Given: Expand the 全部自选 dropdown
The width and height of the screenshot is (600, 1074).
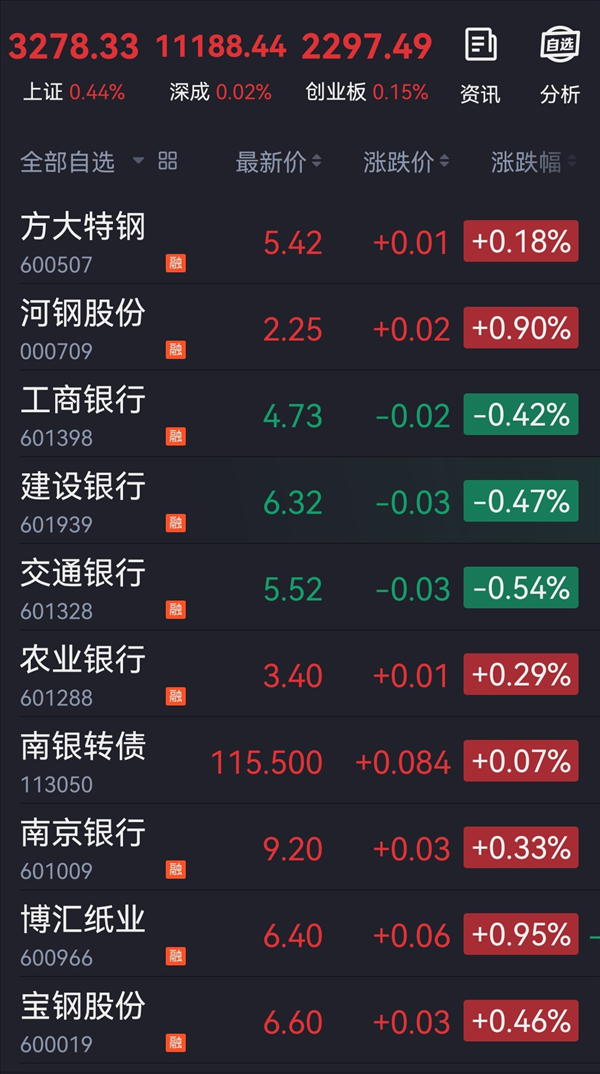Looking at the screenshot, I should click(x=82, y=162).
